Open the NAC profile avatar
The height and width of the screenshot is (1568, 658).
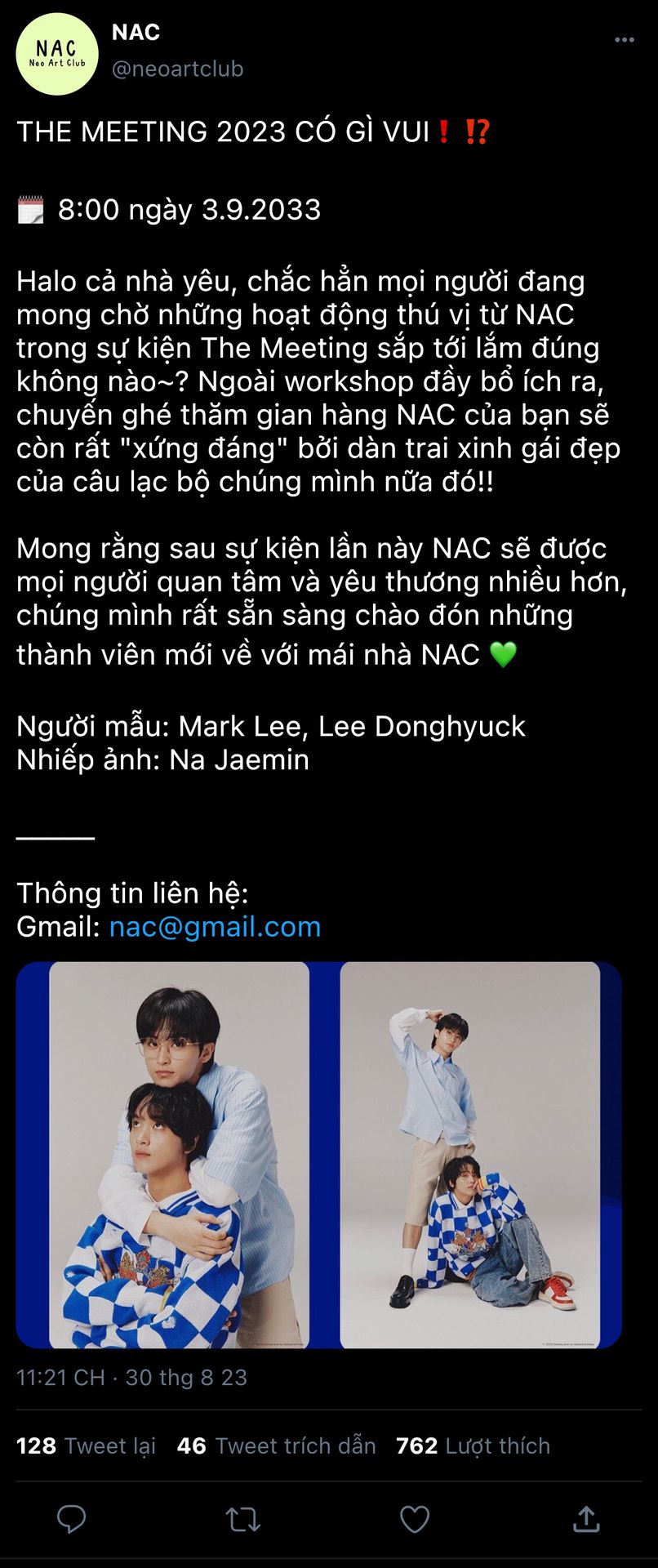coord(57,54)
